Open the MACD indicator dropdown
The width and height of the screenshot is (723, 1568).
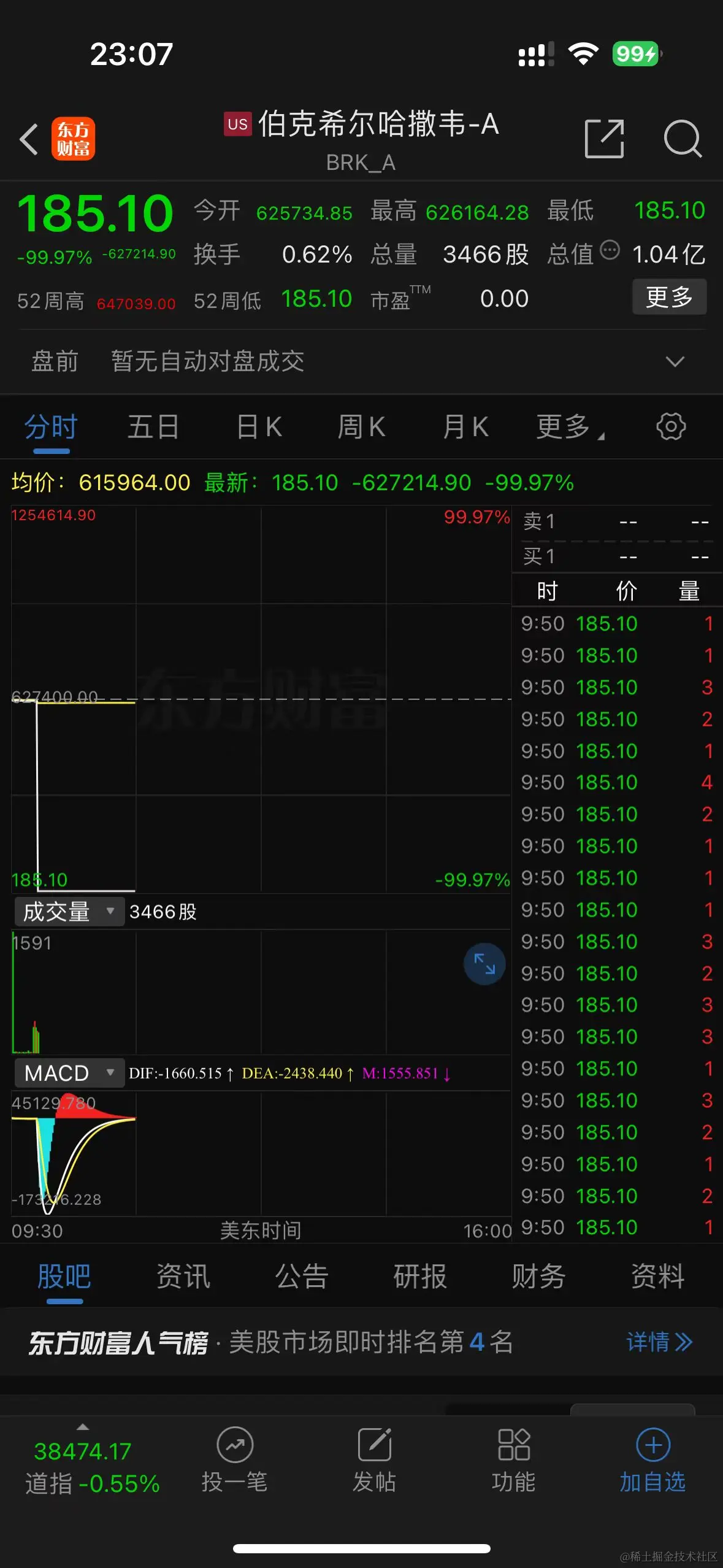click(69, 1073)
